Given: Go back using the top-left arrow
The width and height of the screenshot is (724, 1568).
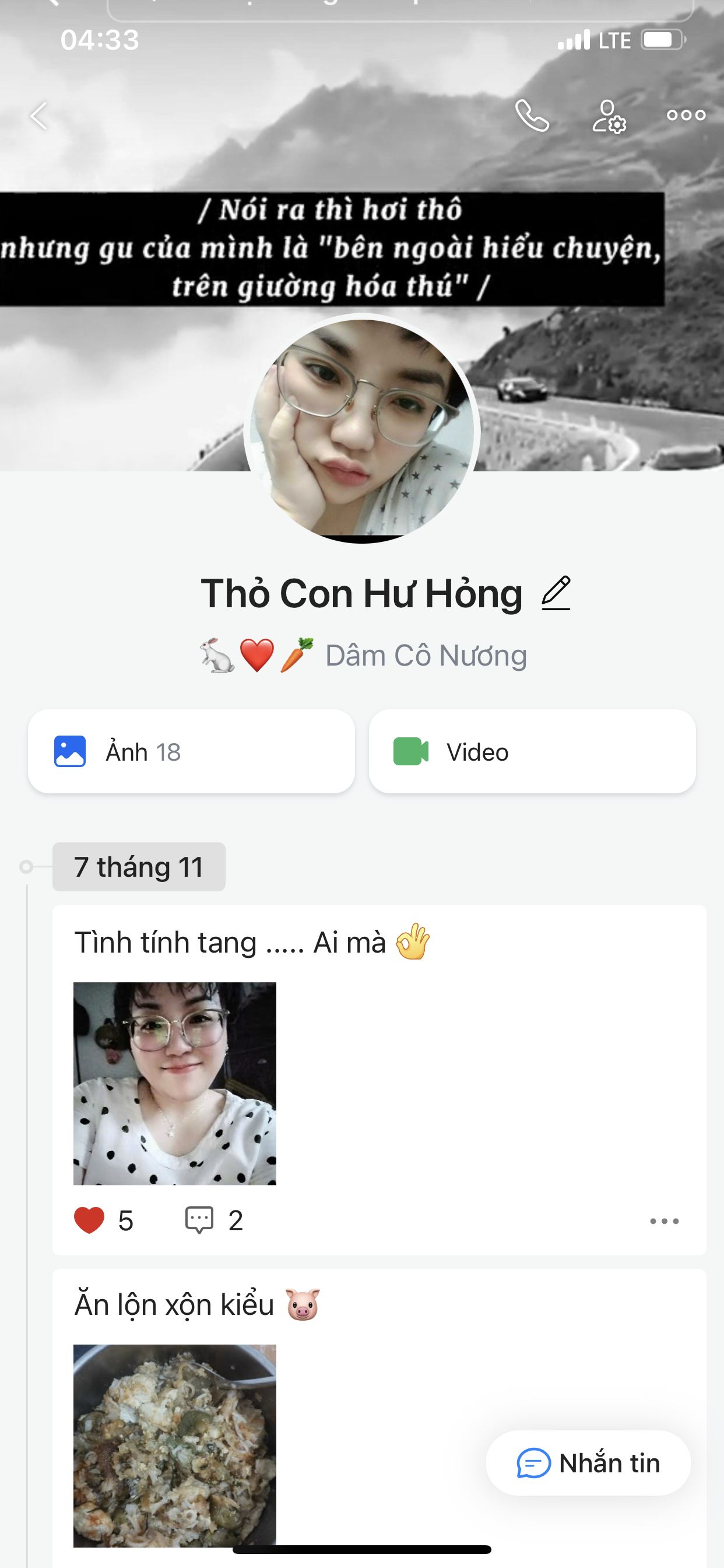Looking at the screenshot, I should [x=39, y=116].
